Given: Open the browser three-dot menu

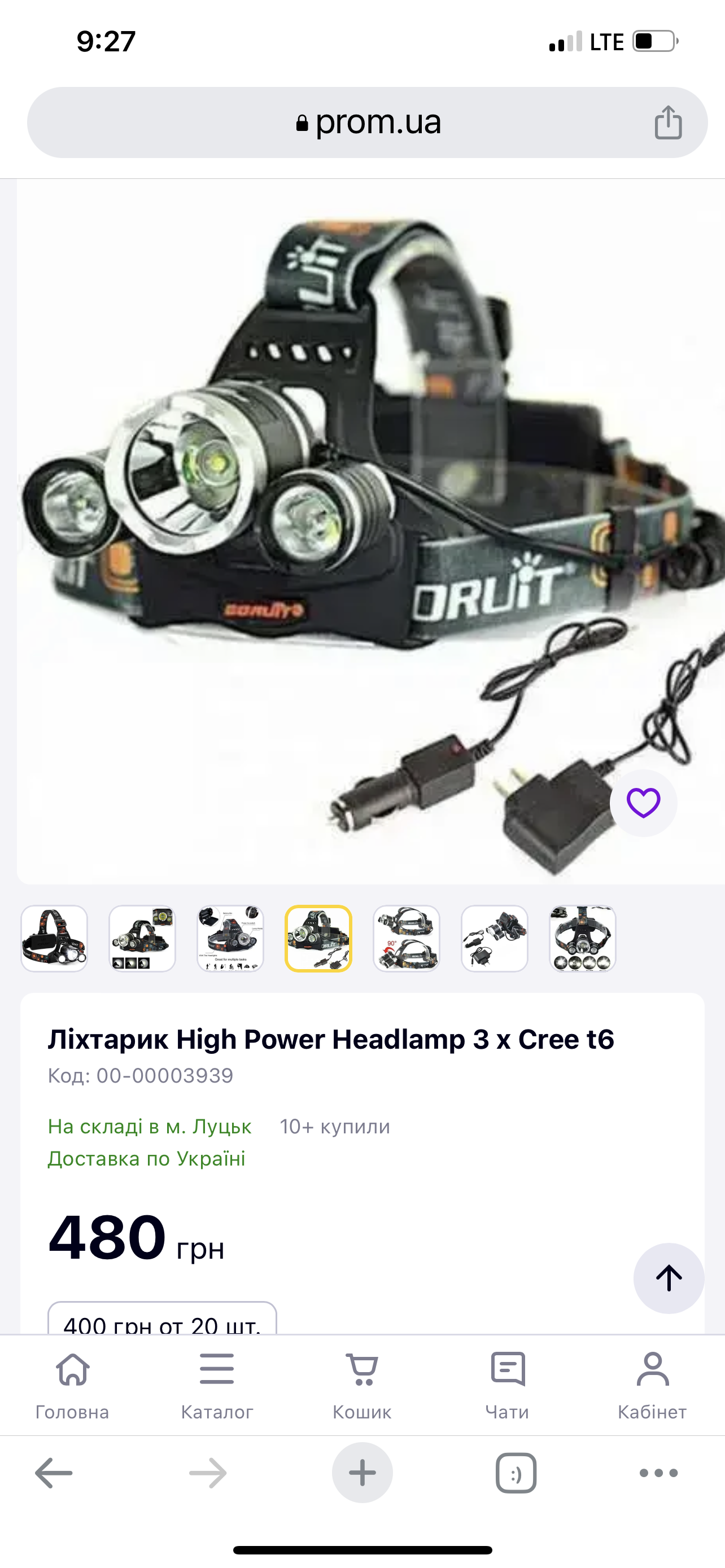Looking at the screenshot, I should pos(658,1473).
